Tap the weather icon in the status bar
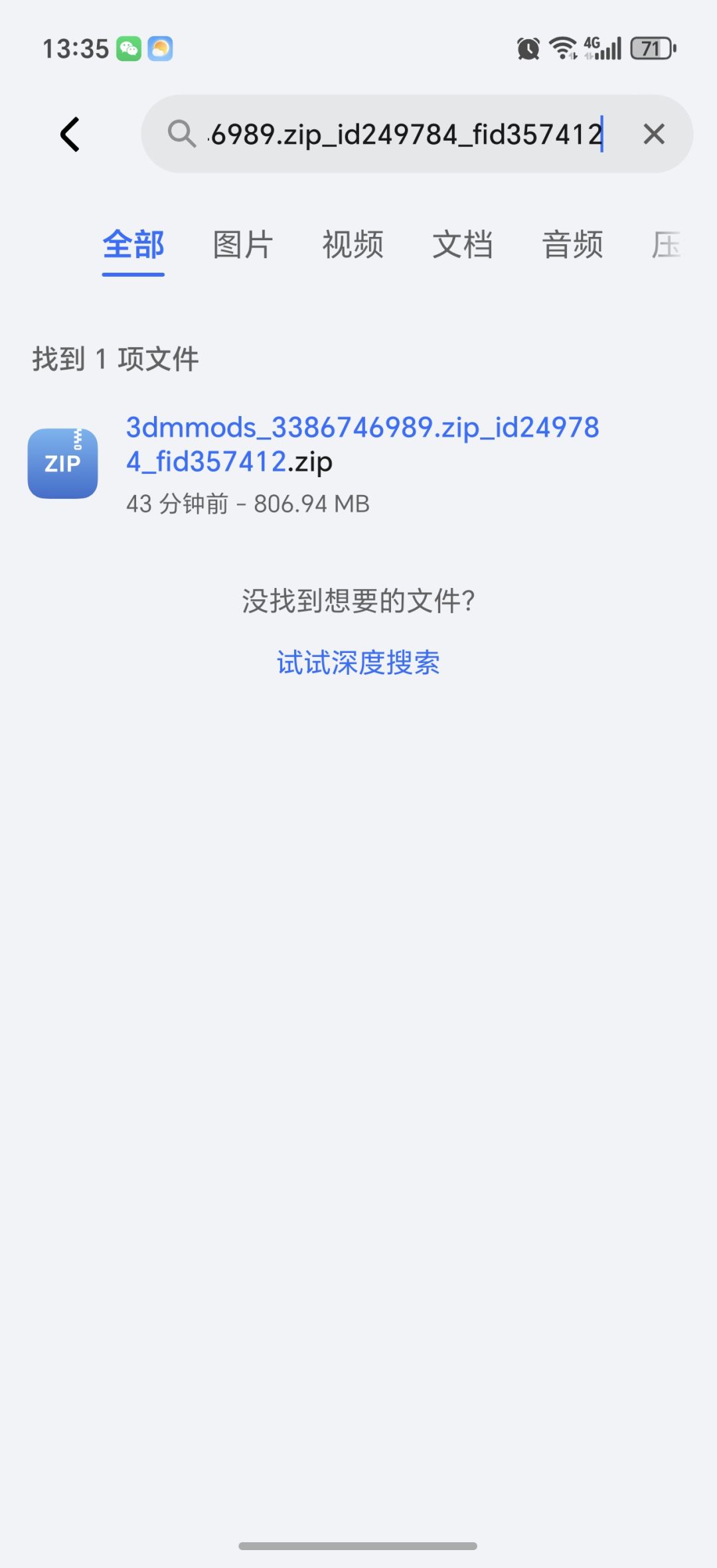Viewport: 717px width, 1568px height. pyautogui.click(x=159, y=47)
